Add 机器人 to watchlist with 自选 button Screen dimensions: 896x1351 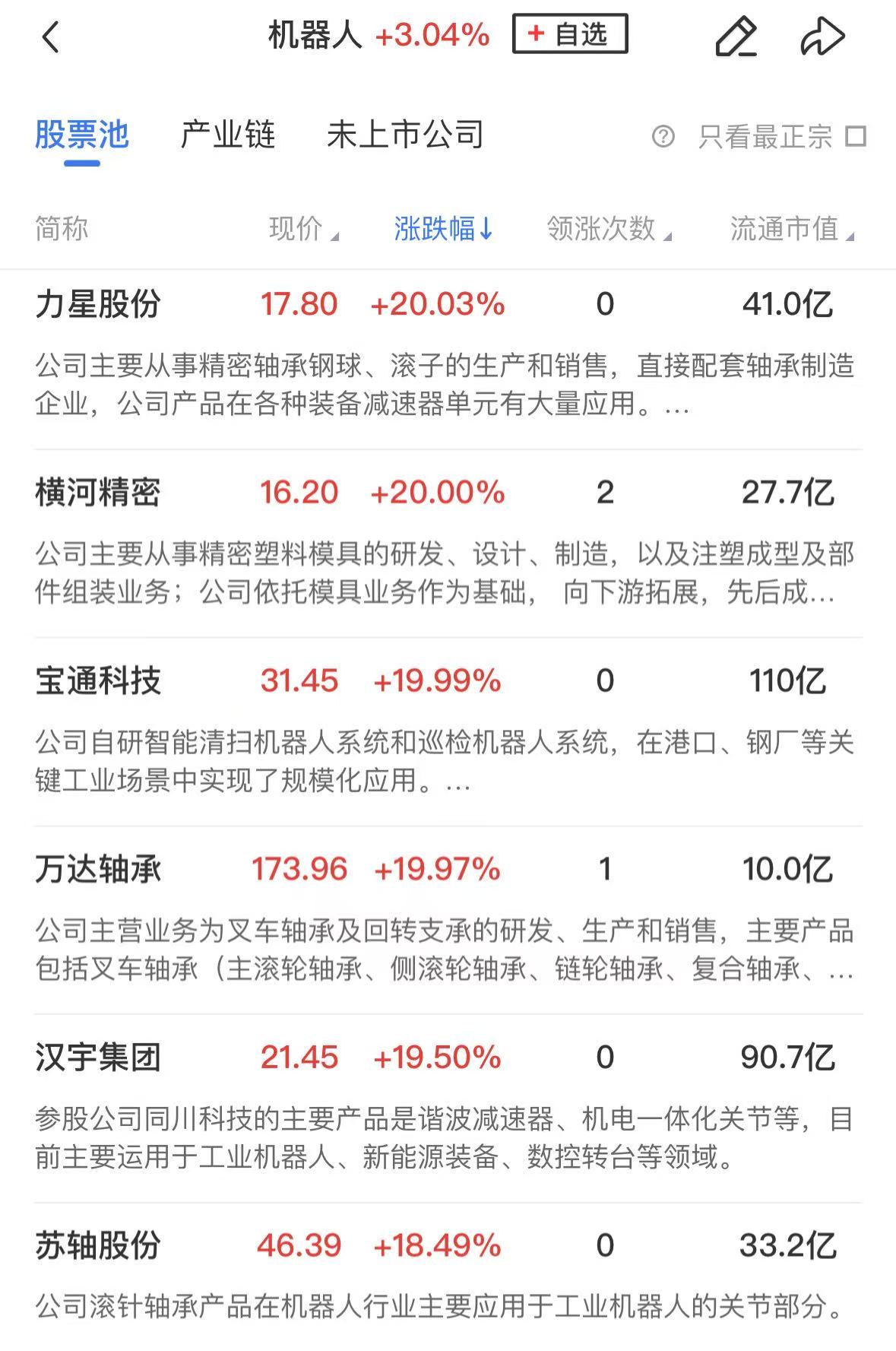570,34
